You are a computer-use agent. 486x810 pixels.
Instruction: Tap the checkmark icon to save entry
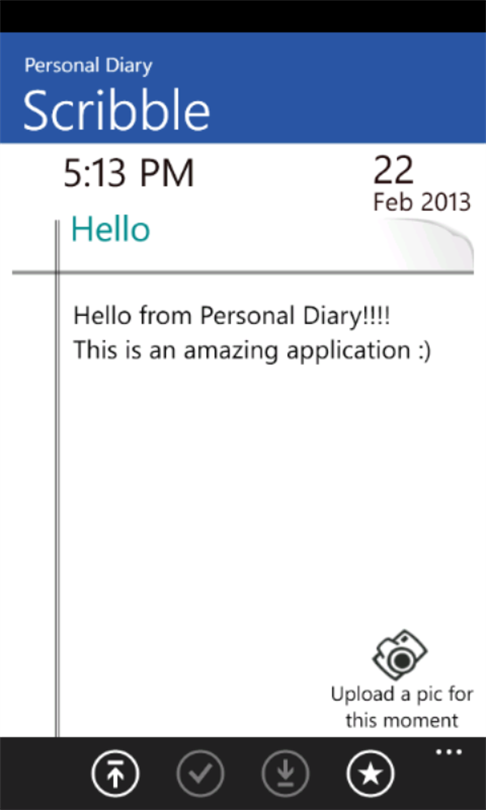pyautogui.click(x=200, y=773)
